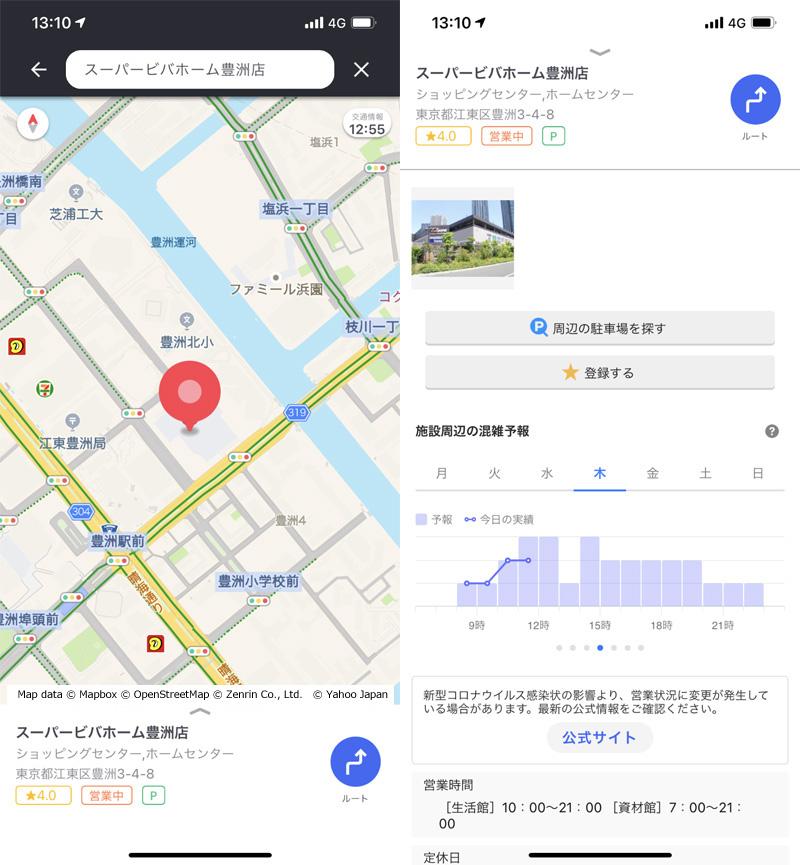Image resolution: width=800 pixels, height=865 pixels.
Task: Tap 周辺の駐車場を探す to find nearby parking
Action: (x=600, y=328)
